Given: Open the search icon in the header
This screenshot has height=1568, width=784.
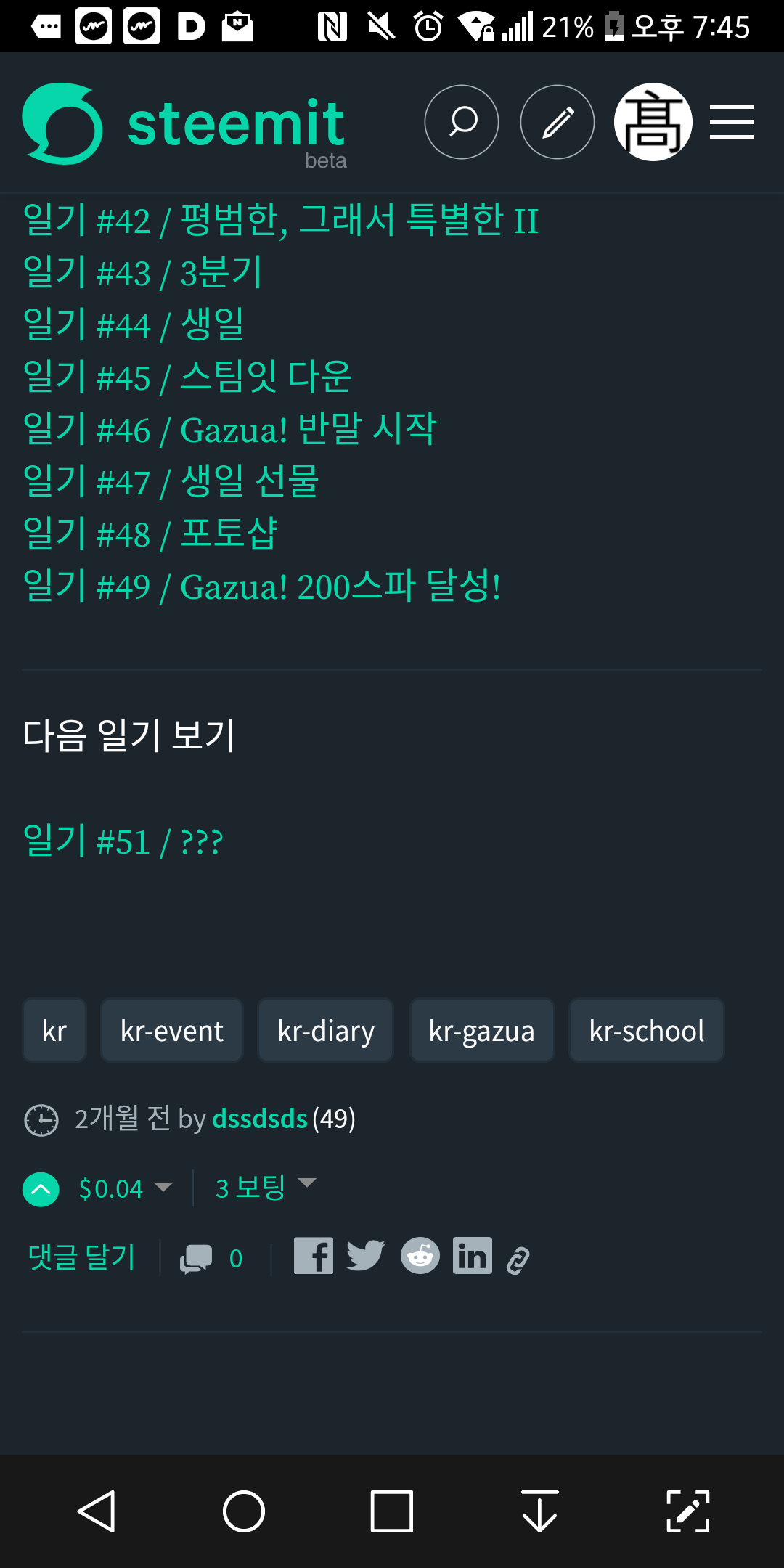Looking at the screenshot, I should 462,122.
